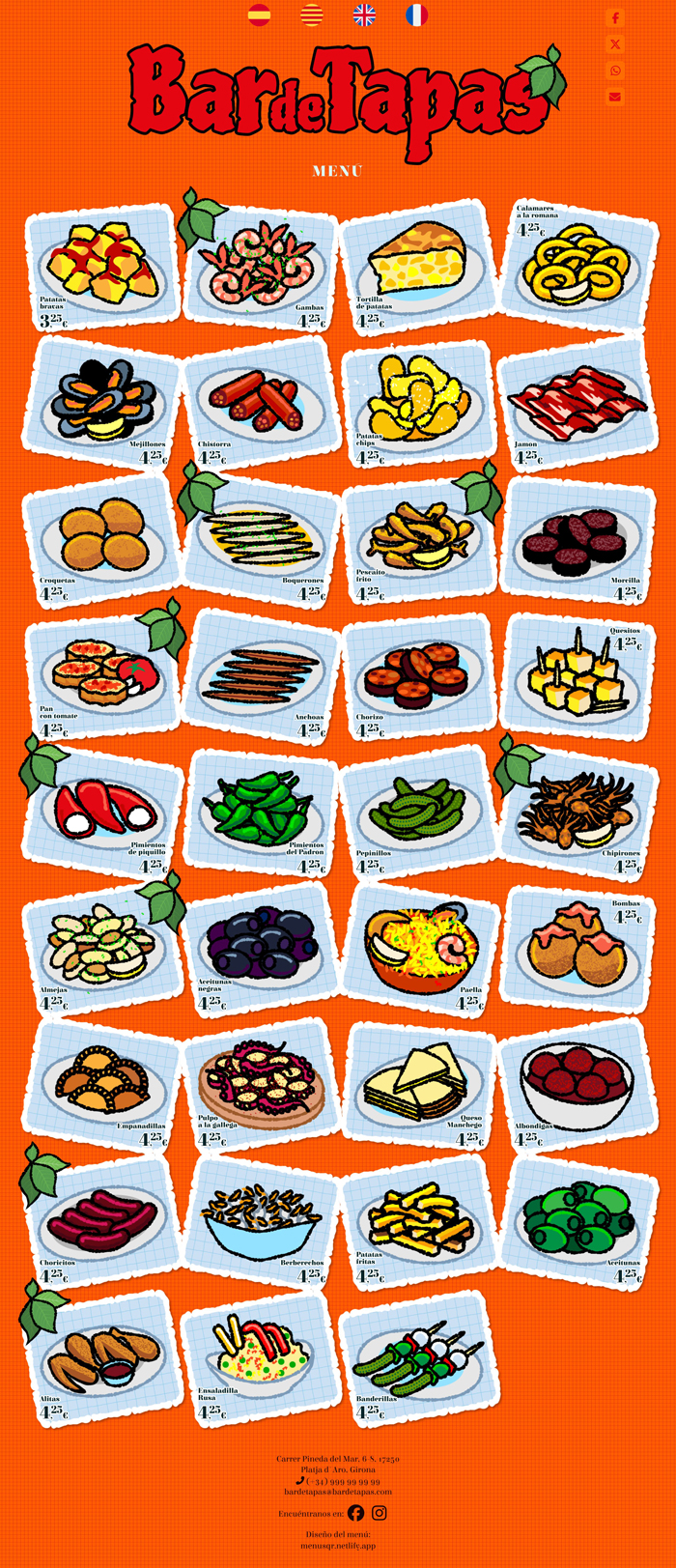The height and width of the screenshot is (1568, 676).
Task: Share this menu on X
Action: [615, 44]
